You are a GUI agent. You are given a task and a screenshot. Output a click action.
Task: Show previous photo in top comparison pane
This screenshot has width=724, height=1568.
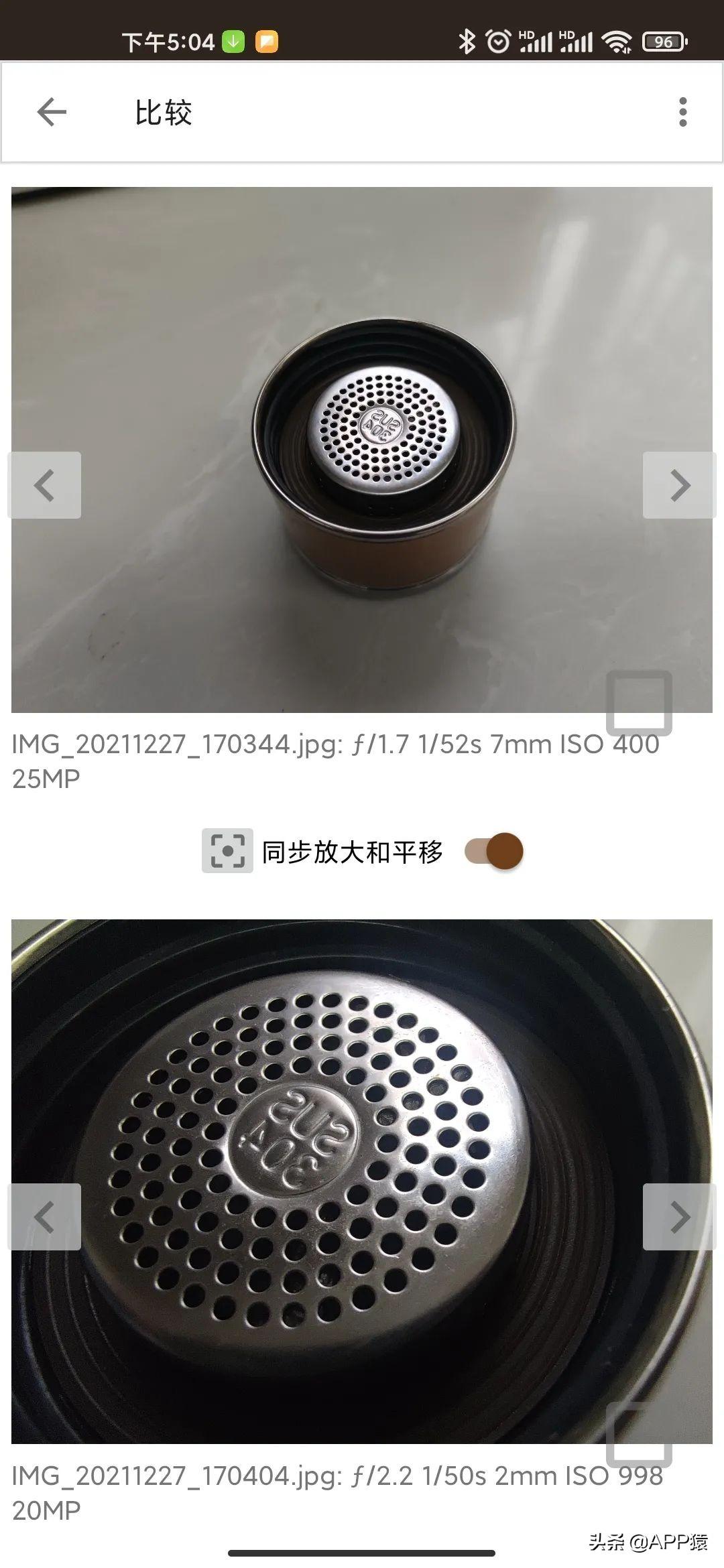tap(44, 485)
